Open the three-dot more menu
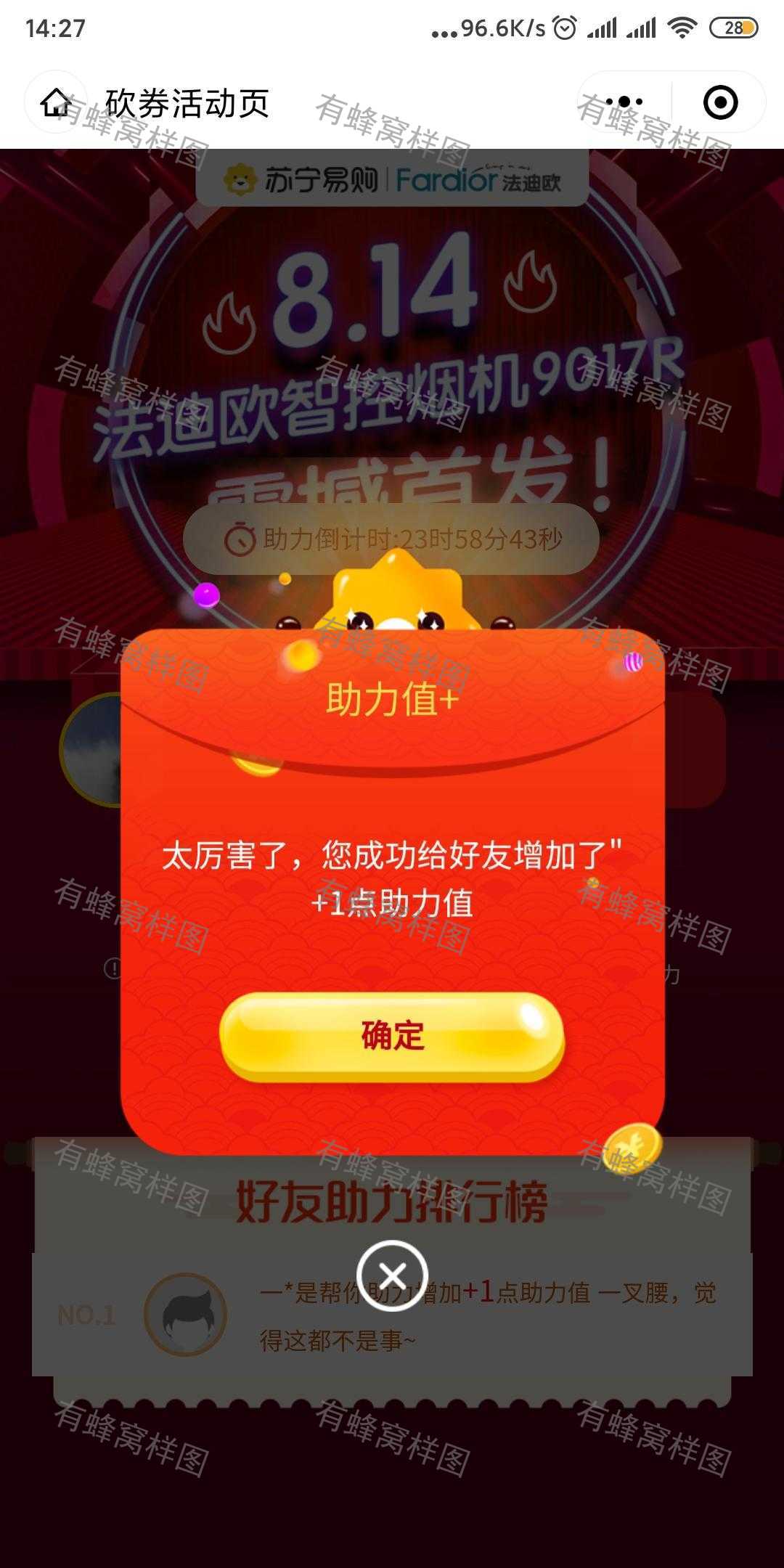784x1568 pixels. click(624, 102)
